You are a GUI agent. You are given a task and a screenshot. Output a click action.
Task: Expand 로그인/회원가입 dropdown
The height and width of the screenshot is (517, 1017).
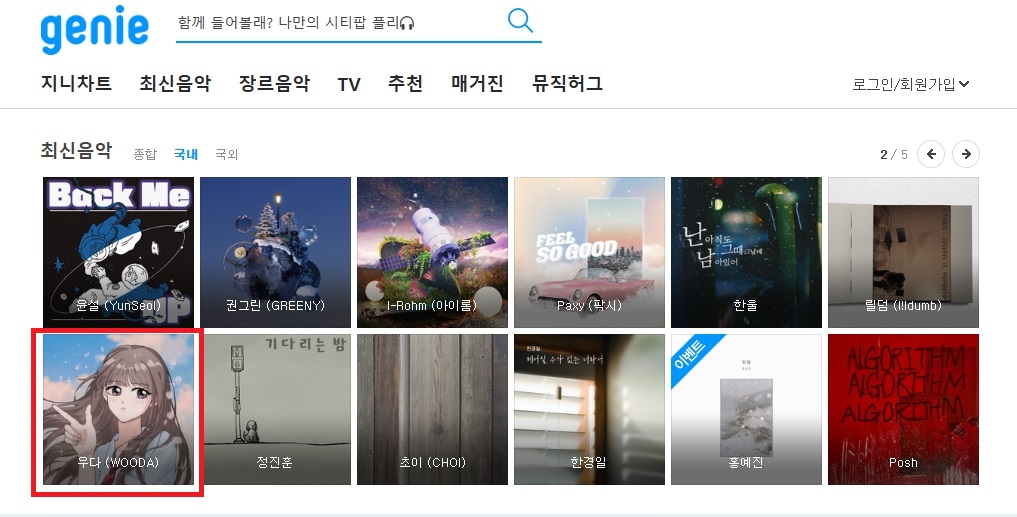click(x=910, y=84)
